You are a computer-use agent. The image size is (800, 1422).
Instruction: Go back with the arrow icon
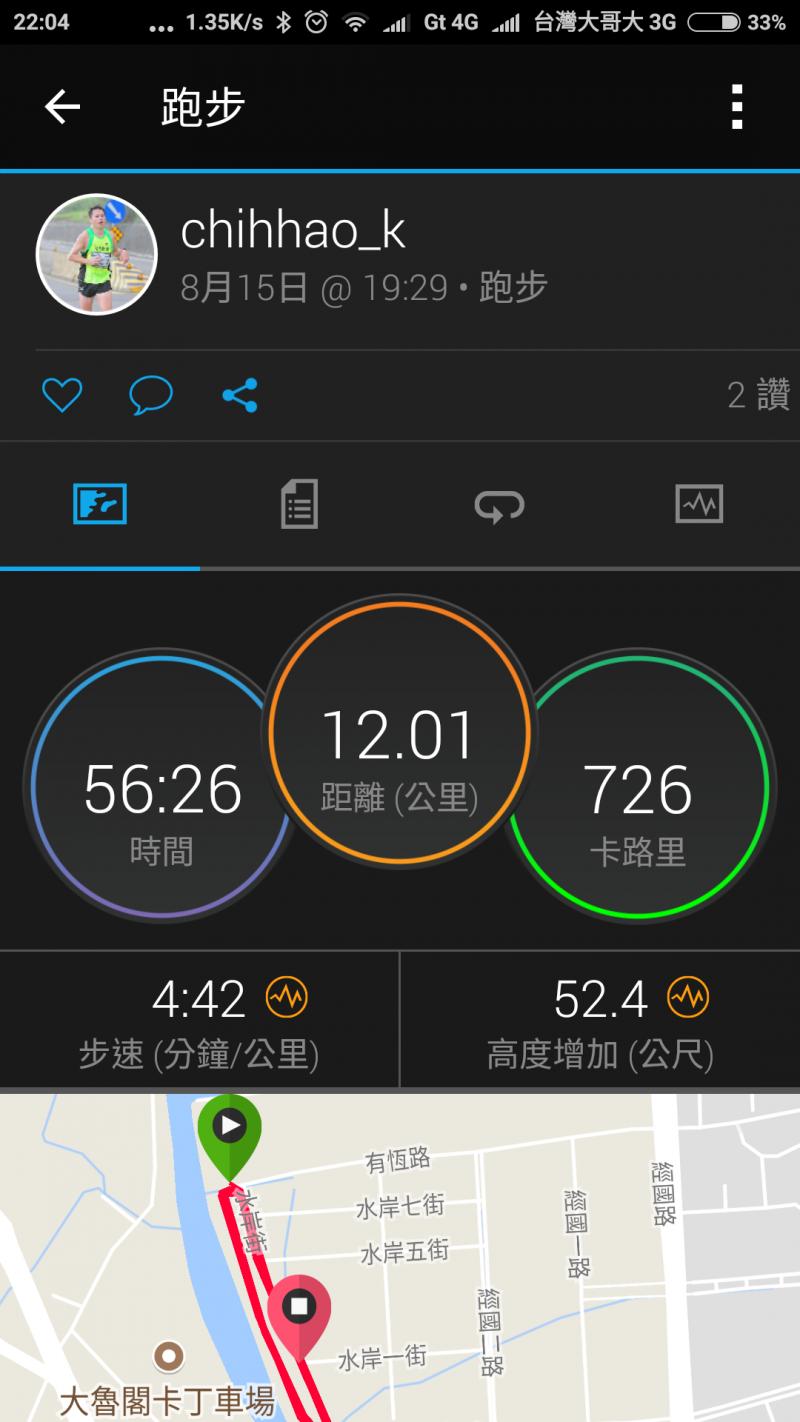(x=62, y=107)
